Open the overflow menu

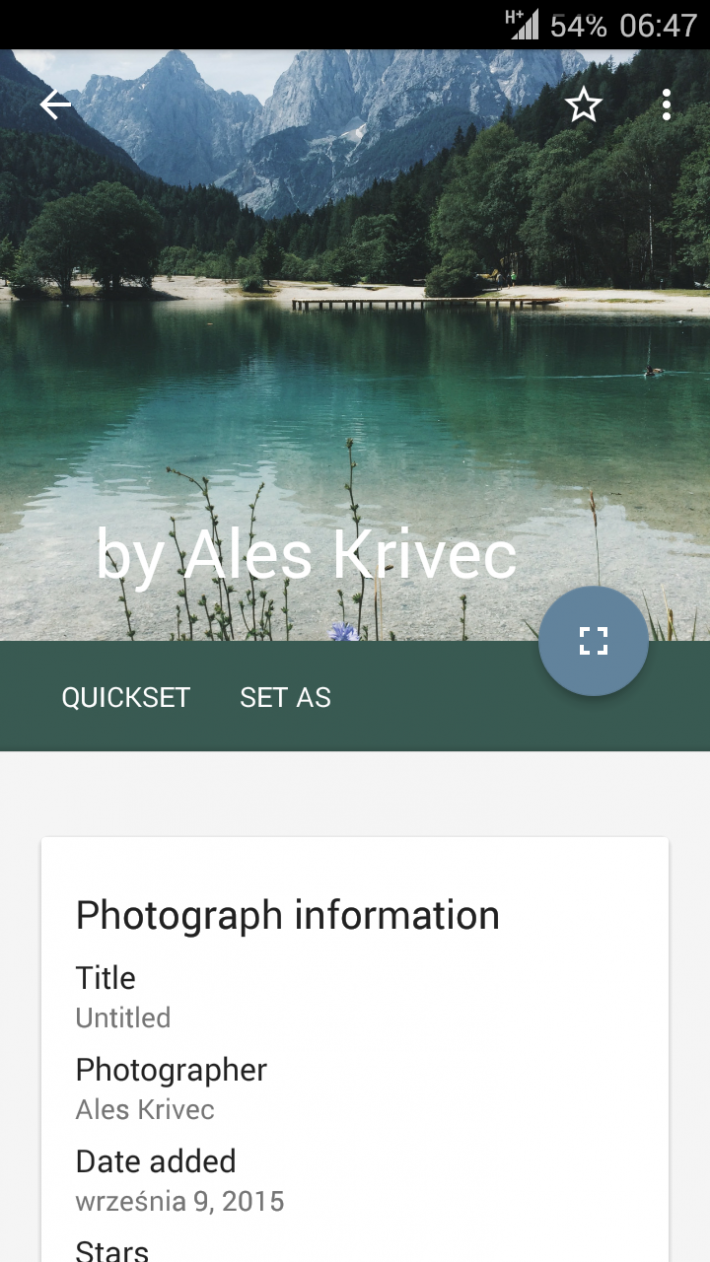(666, 104)
